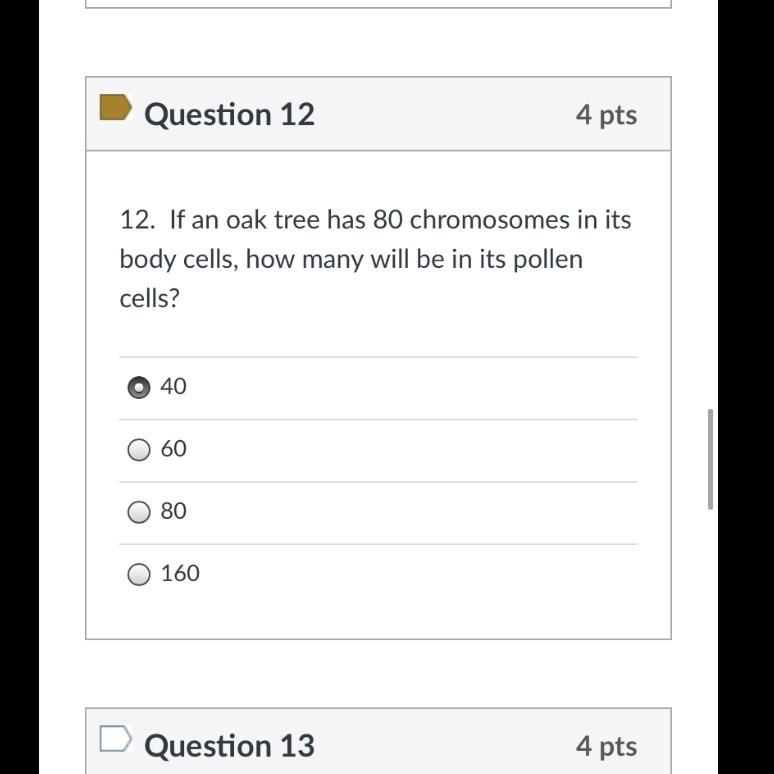
Task: Flag Question 13 for review
Action: coord(116,738)
